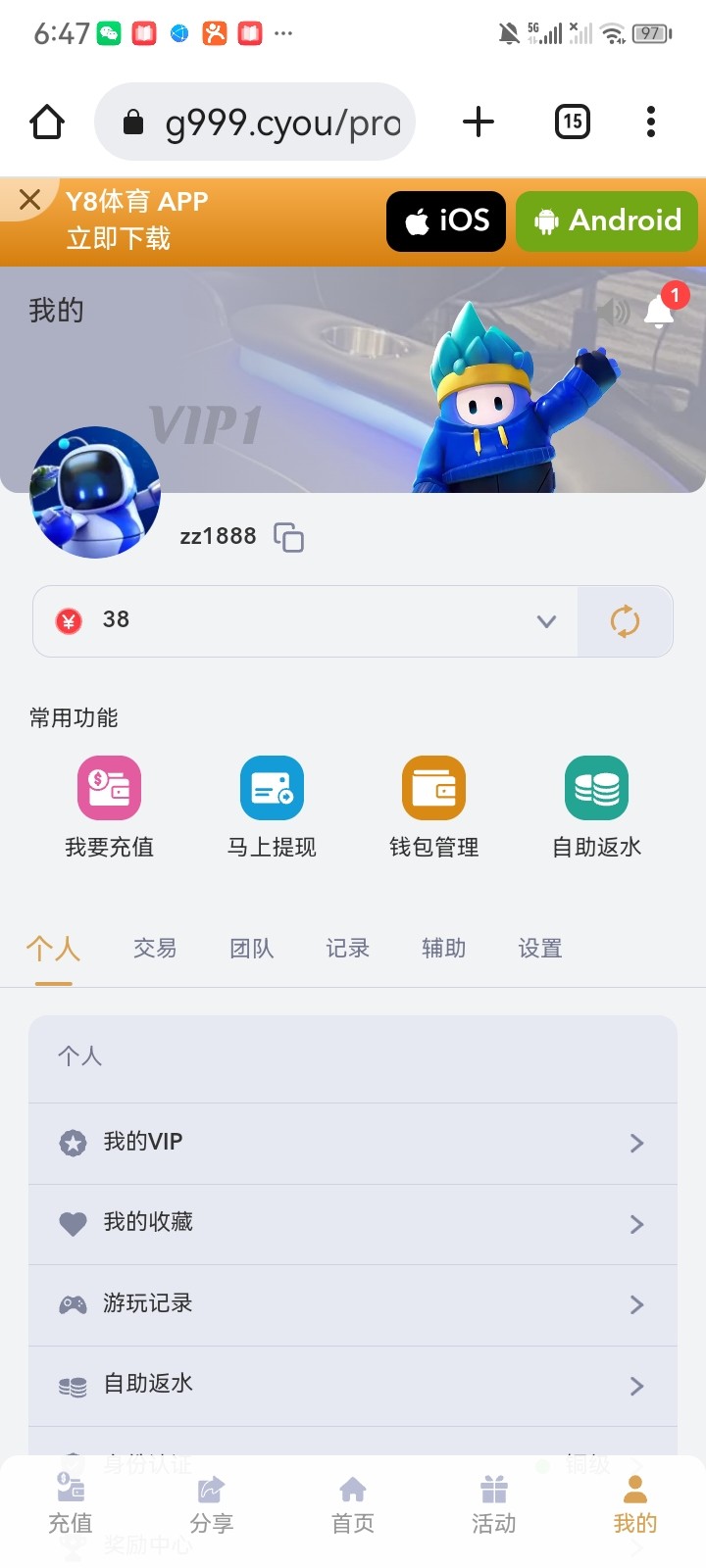This screenshot has height=1568, width=706.
Task: Open 我的收藏 favorites
Action: tap(353, 1223)
